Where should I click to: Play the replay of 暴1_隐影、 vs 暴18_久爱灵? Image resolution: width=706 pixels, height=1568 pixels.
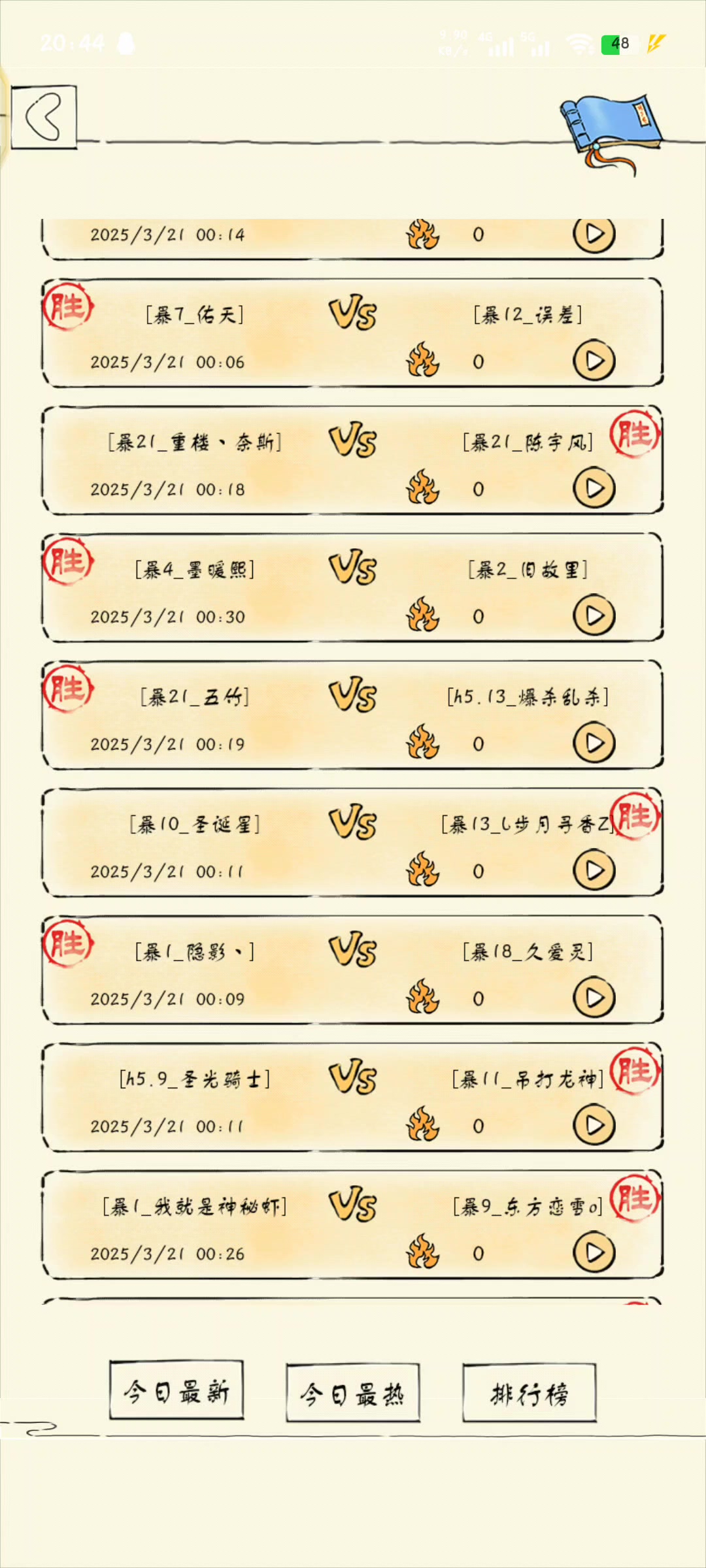coord(594,998)
